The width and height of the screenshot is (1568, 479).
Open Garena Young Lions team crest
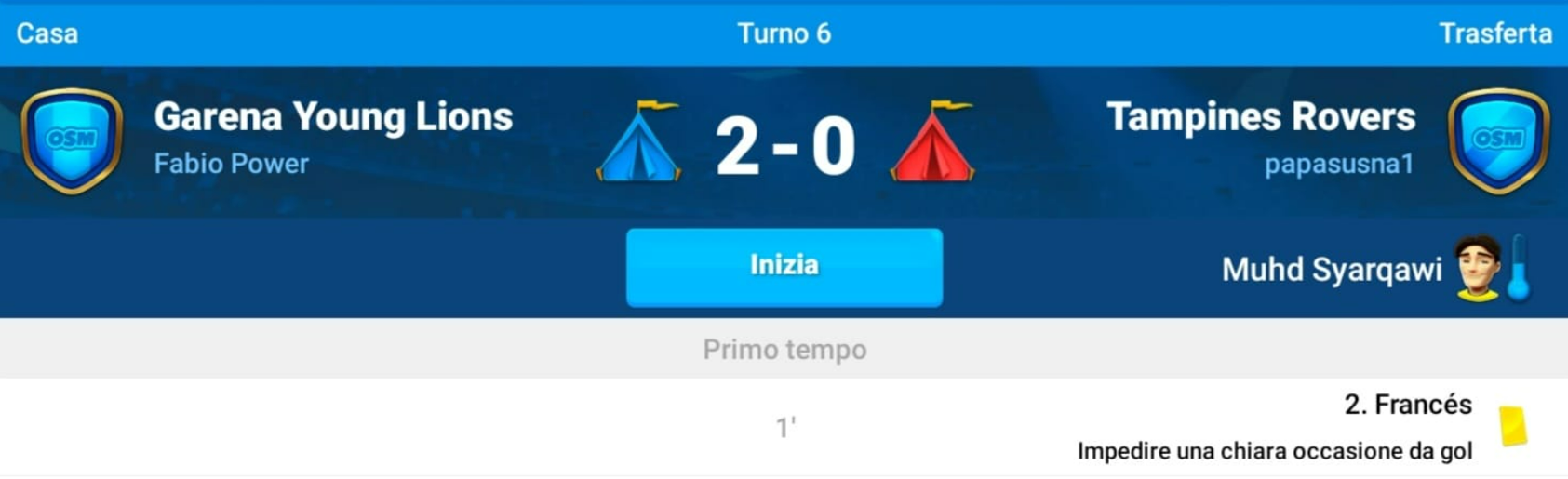pos(72,140)
